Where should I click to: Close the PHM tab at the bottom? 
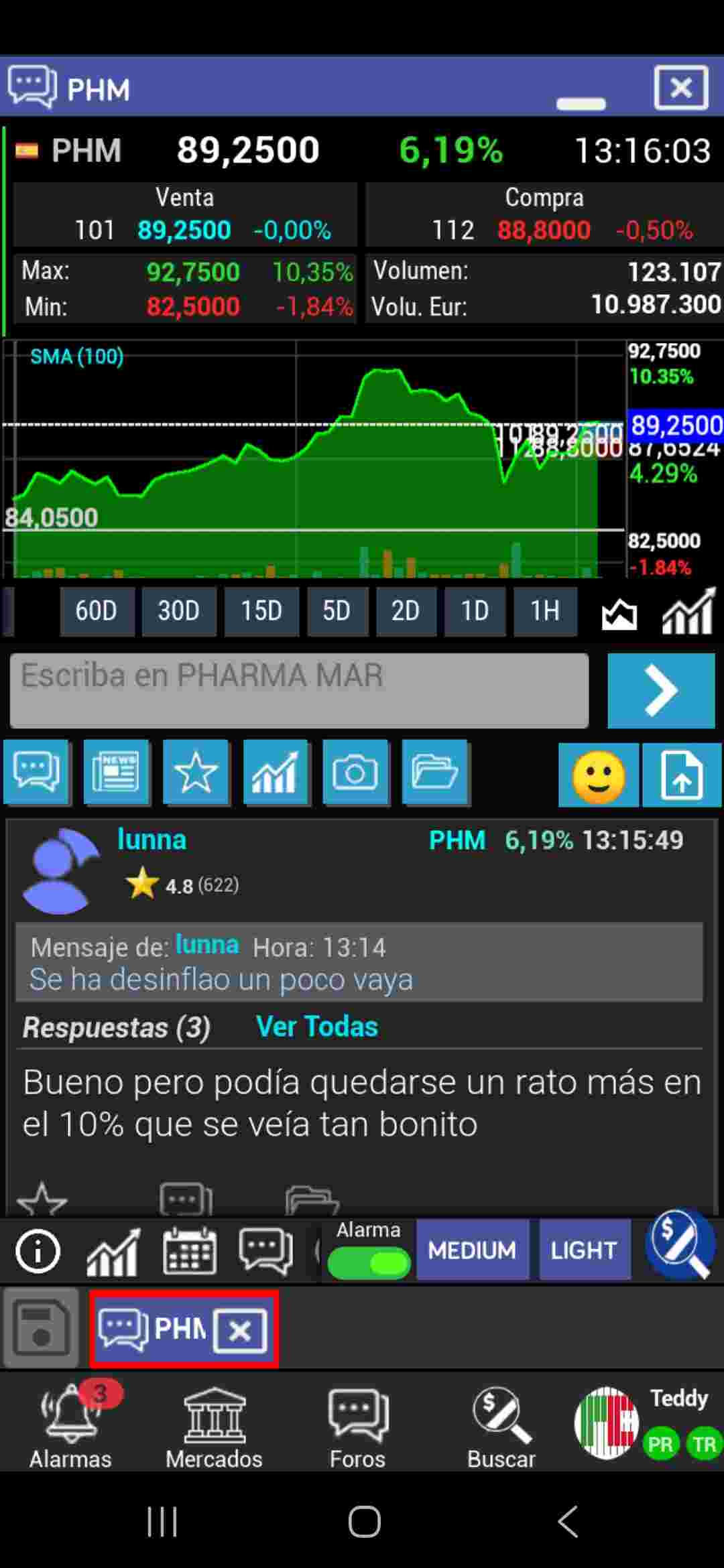pos(240,1330)
